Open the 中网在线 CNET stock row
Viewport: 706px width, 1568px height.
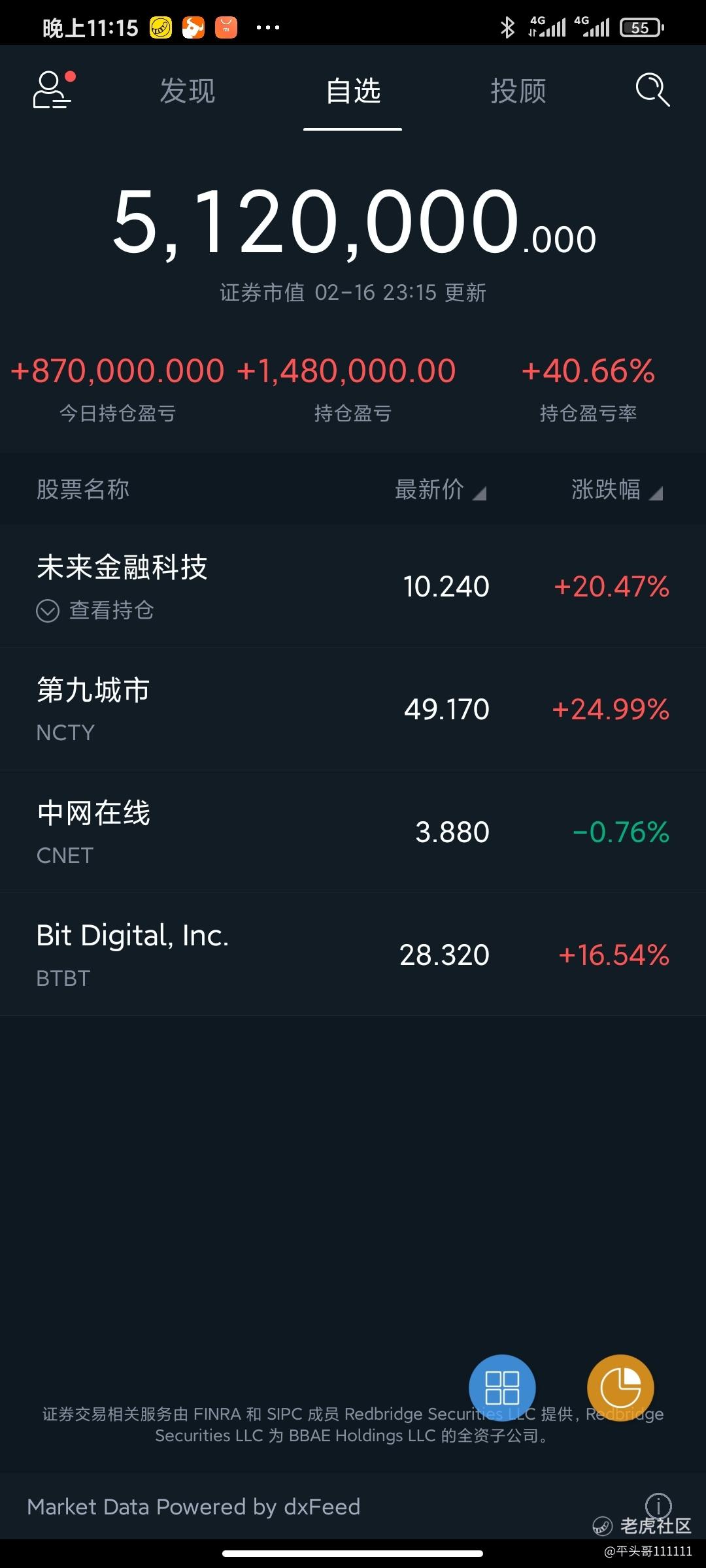[x=353, y=832]
